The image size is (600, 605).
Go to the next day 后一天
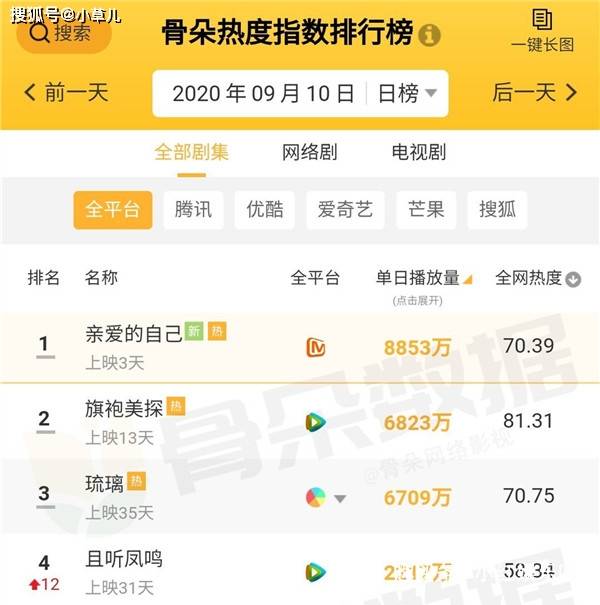[x=535, y=93]
